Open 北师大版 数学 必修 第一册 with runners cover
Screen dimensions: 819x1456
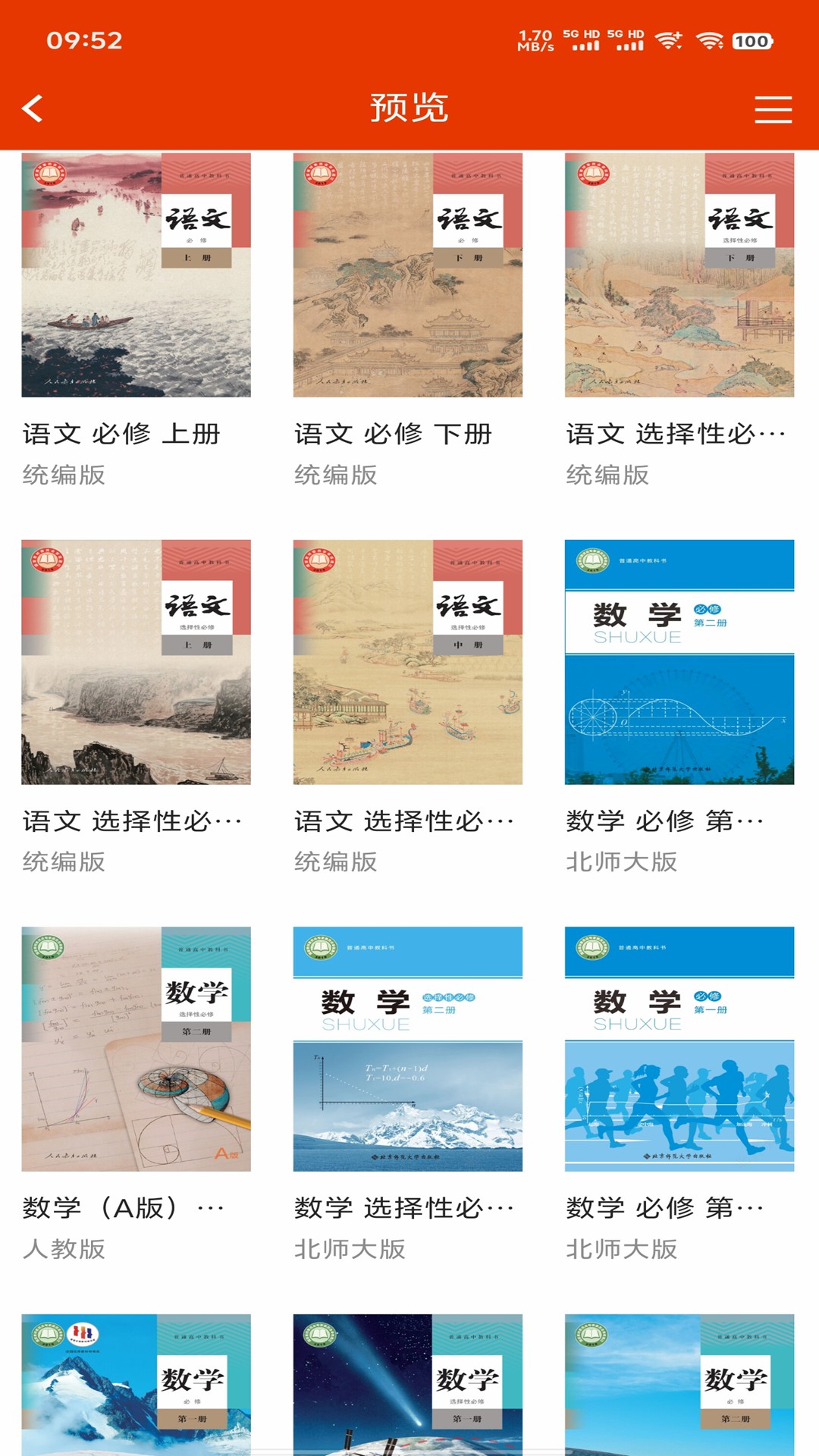(x=679, y=1049)
